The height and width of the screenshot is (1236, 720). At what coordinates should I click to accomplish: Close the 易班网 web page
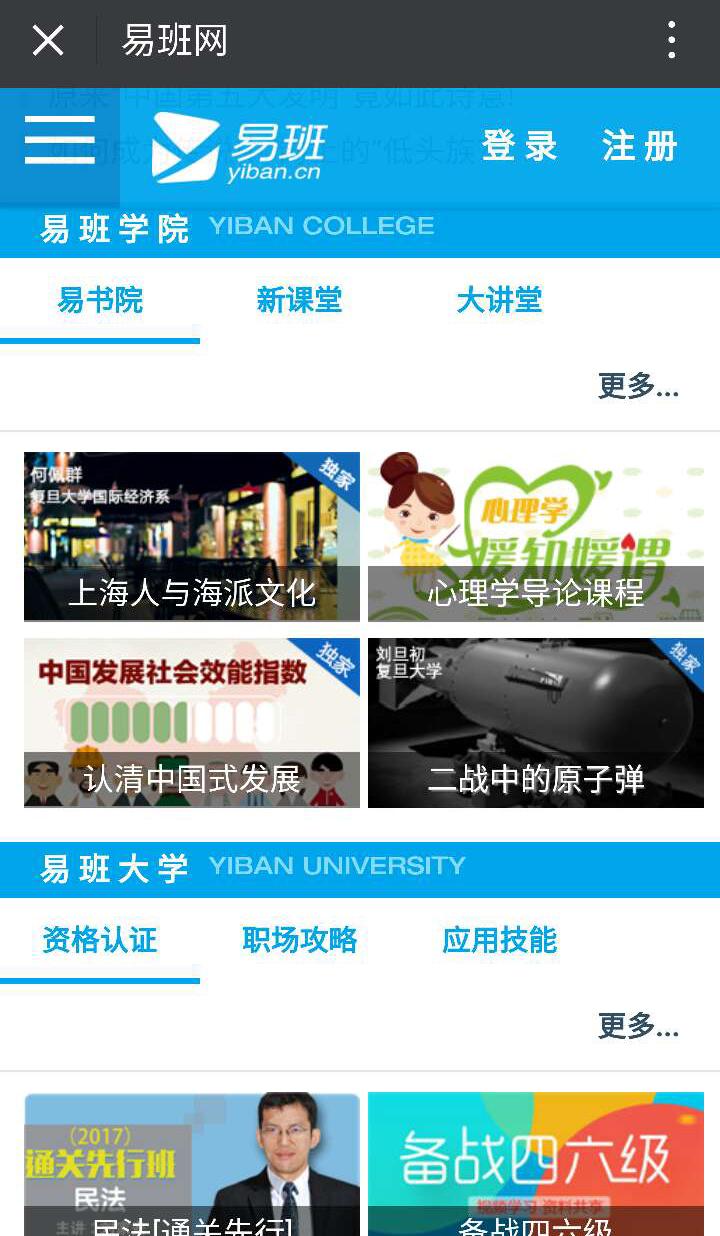coord(48,41)
